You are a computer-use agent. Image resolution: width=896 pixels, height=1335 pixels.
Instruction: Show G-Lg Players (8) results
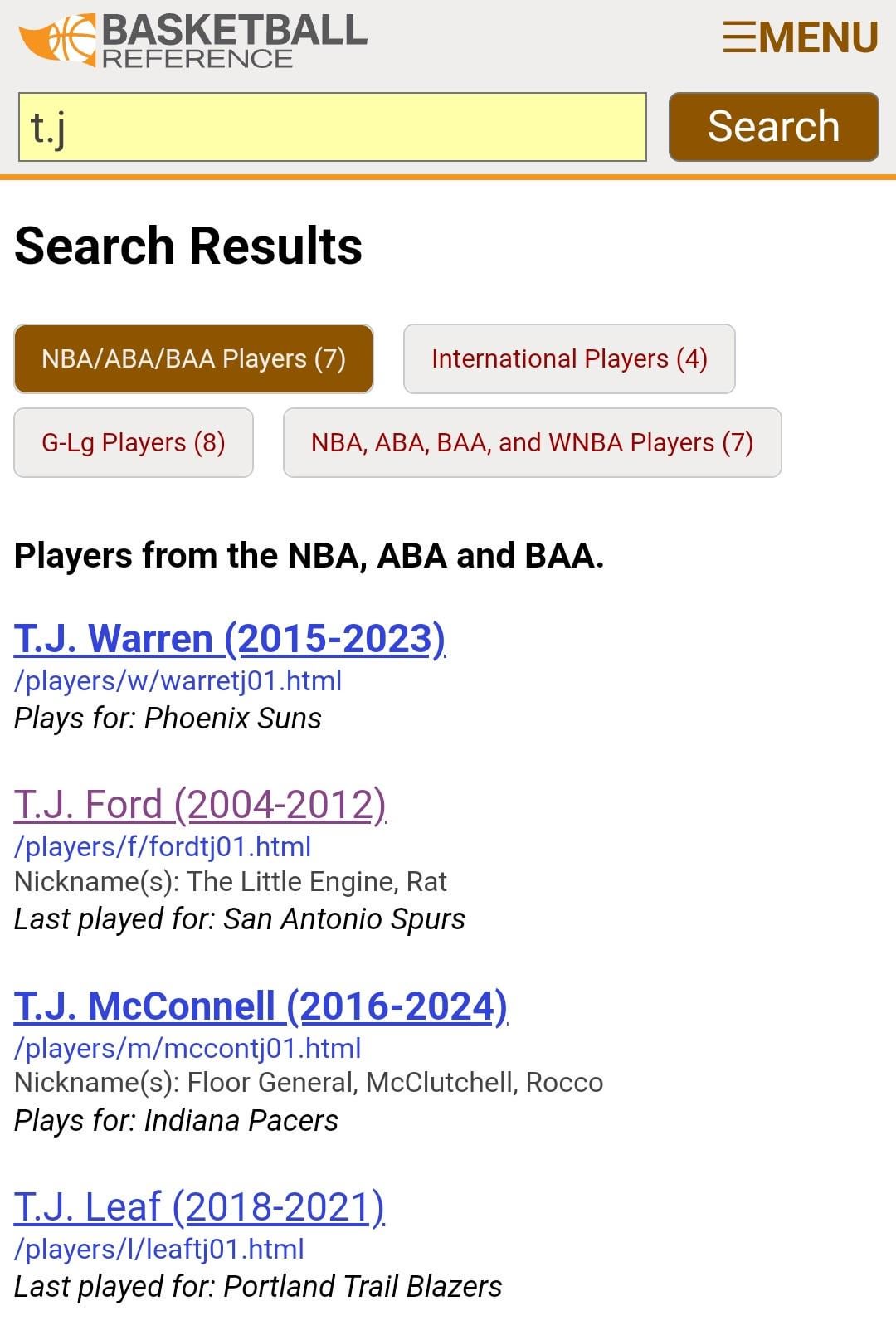click(x=134, y=442)
